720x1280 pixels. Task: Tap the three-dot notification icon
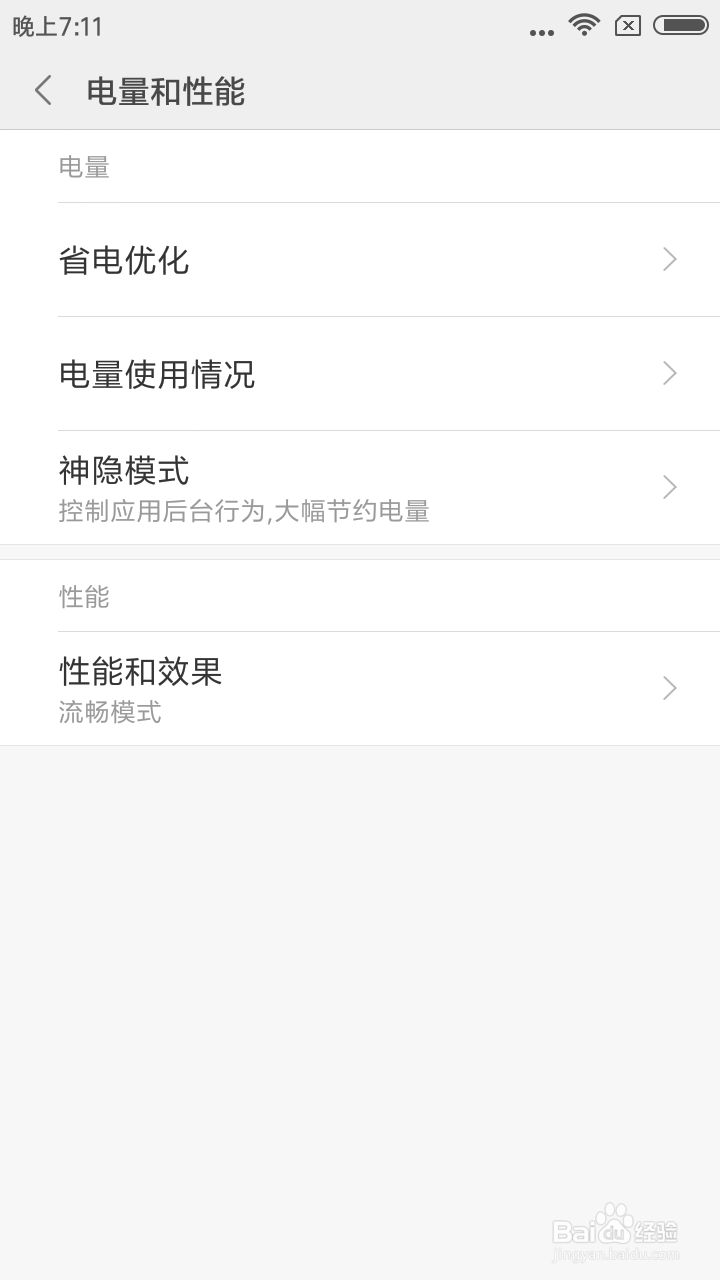(x=540, y=30)
